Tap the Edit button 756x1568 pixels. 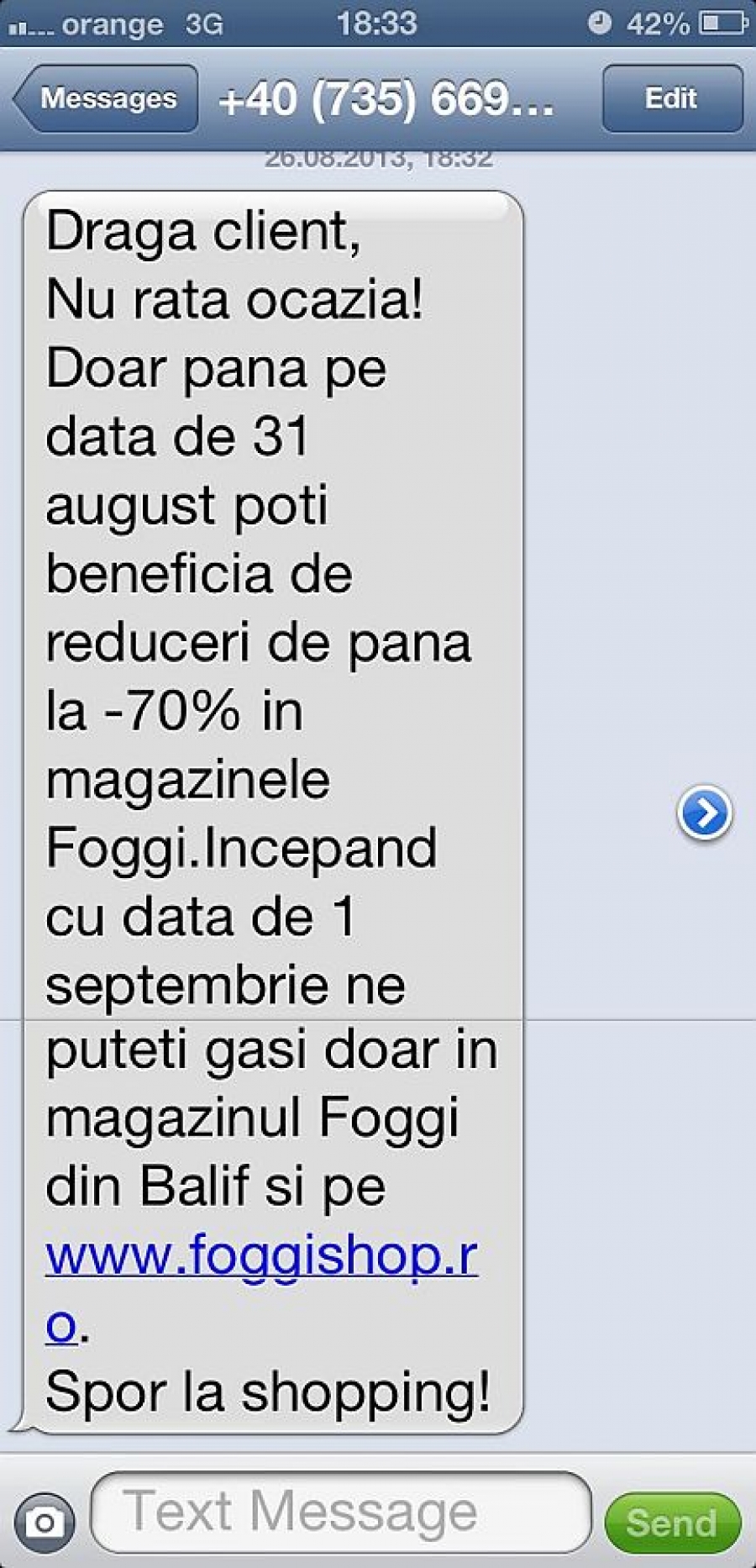pyautogui.click(x=672, y=99)
